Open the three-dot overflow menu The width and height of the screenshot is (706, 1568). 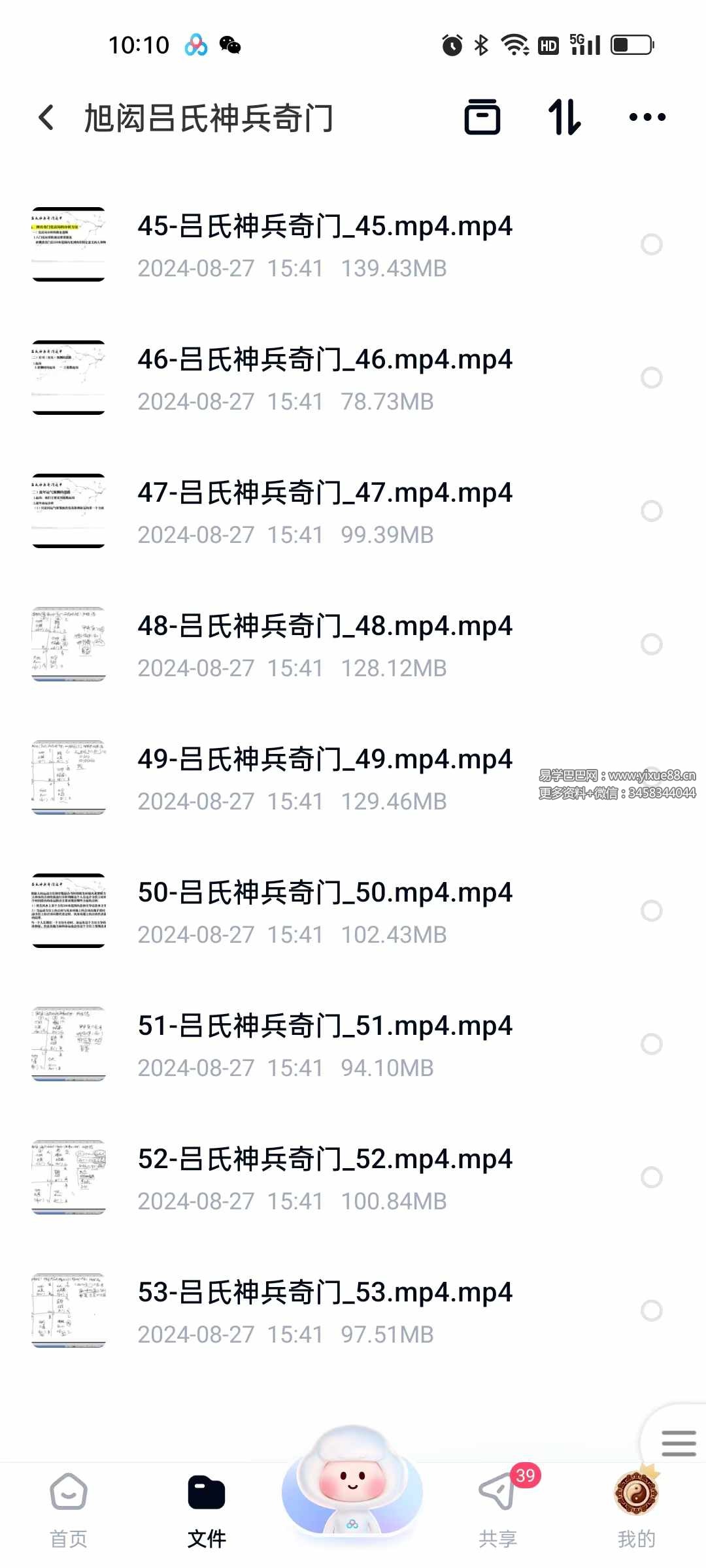tap(647, 118)
